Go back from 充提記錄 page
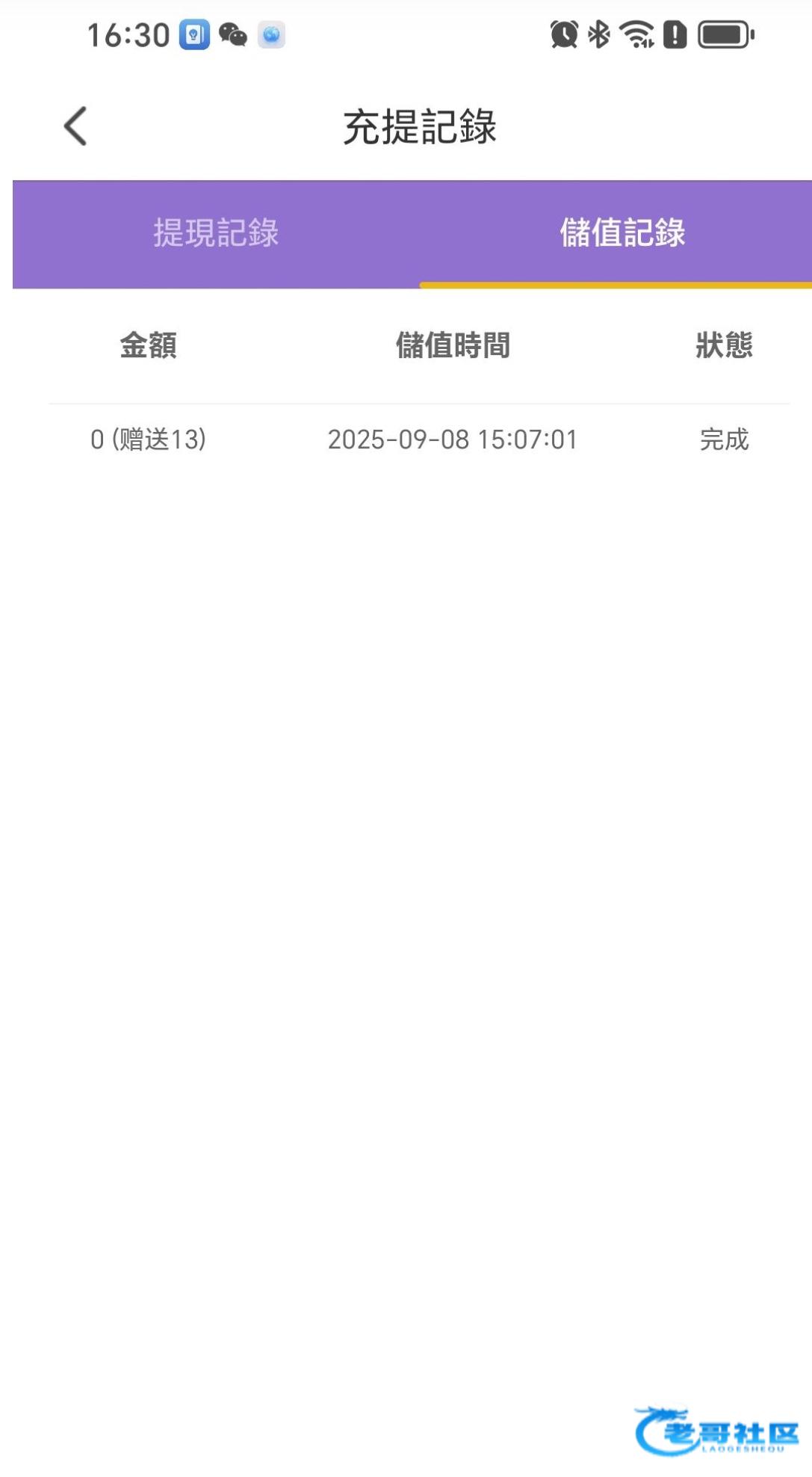 point(76,126)
